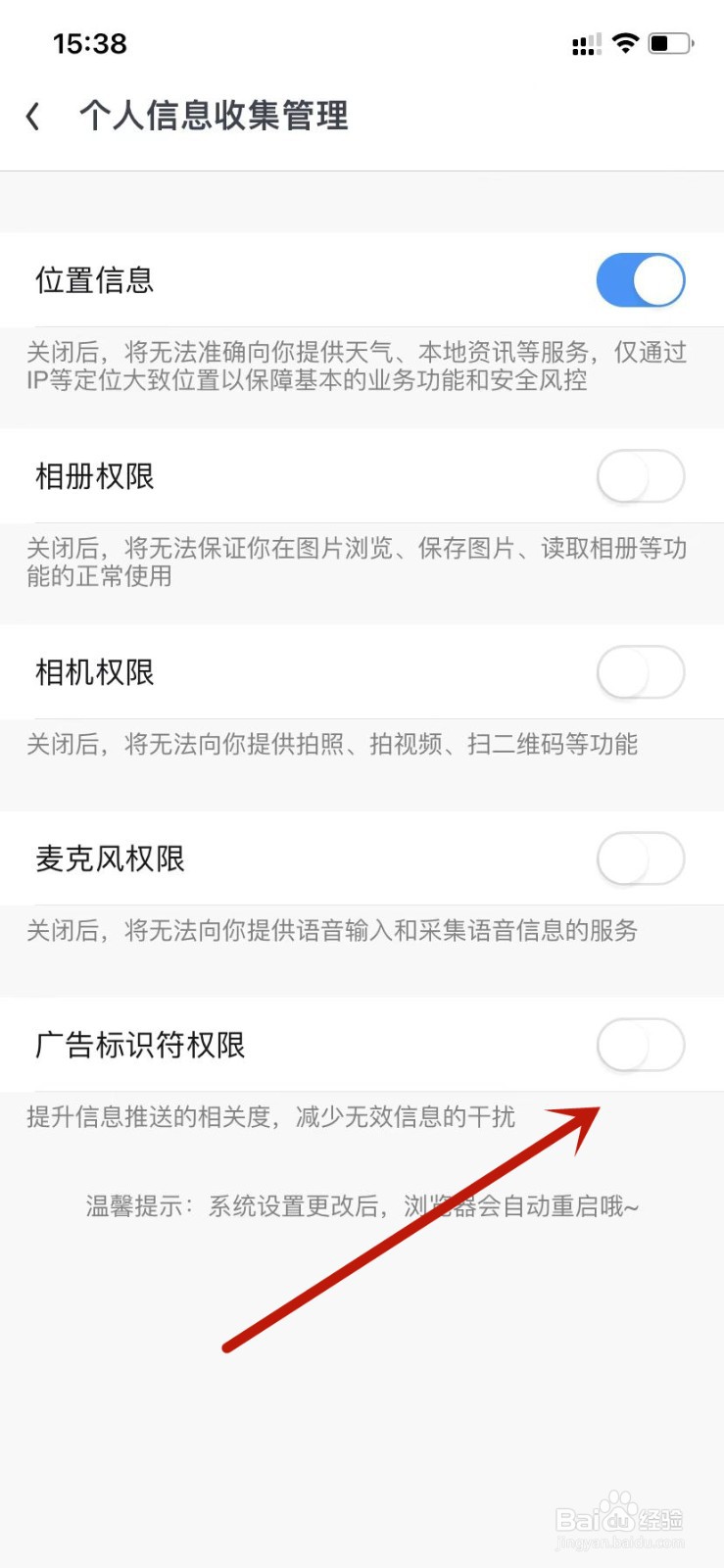Enable the 广告标识符权限 ad identifier toggle
Image resolution: width=724 pixels, height=1568 pixels.
click(x=640, y=1046)
